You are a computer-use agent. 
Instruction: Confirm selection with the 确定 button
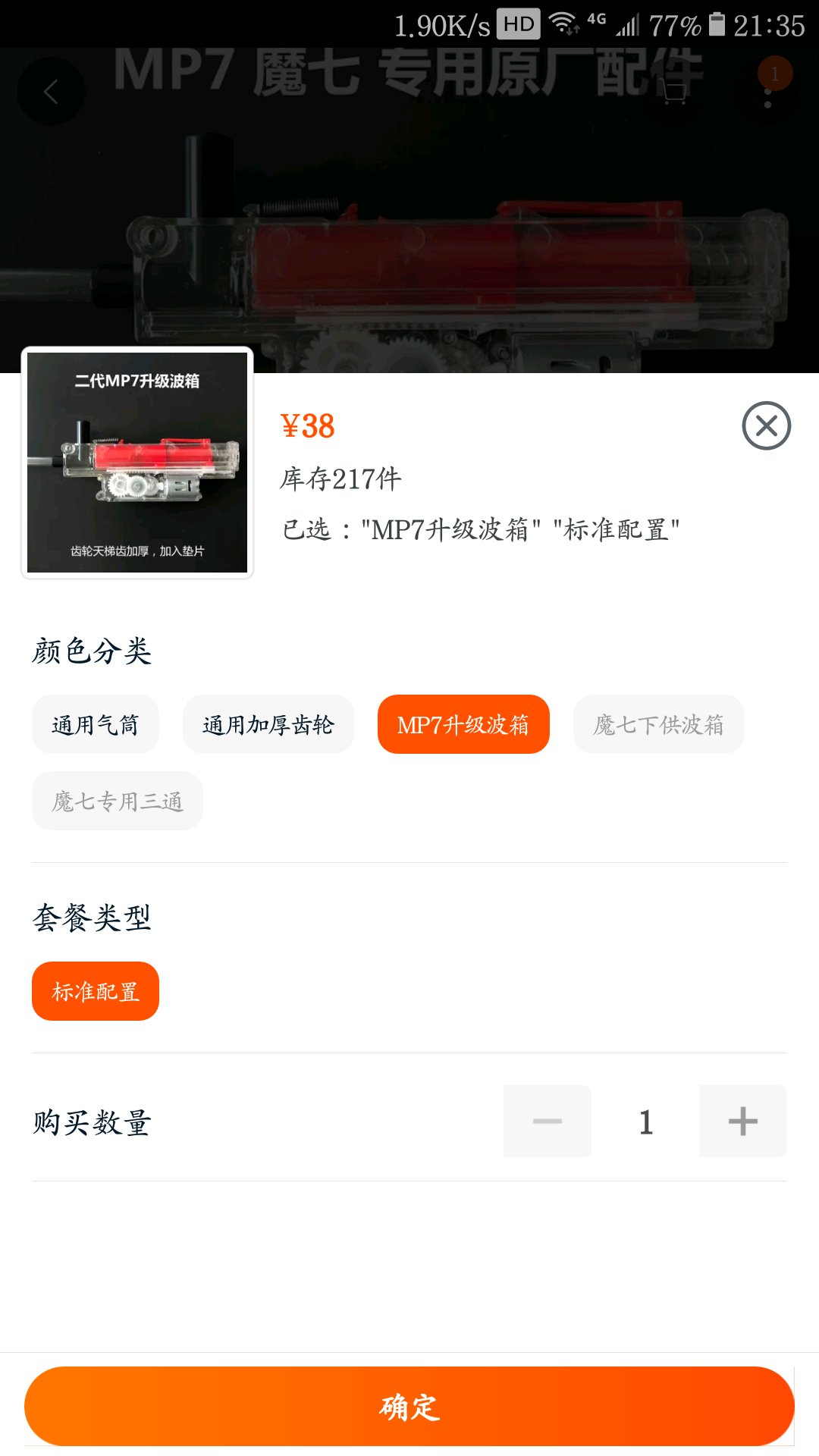click(x=409, y=1407)
